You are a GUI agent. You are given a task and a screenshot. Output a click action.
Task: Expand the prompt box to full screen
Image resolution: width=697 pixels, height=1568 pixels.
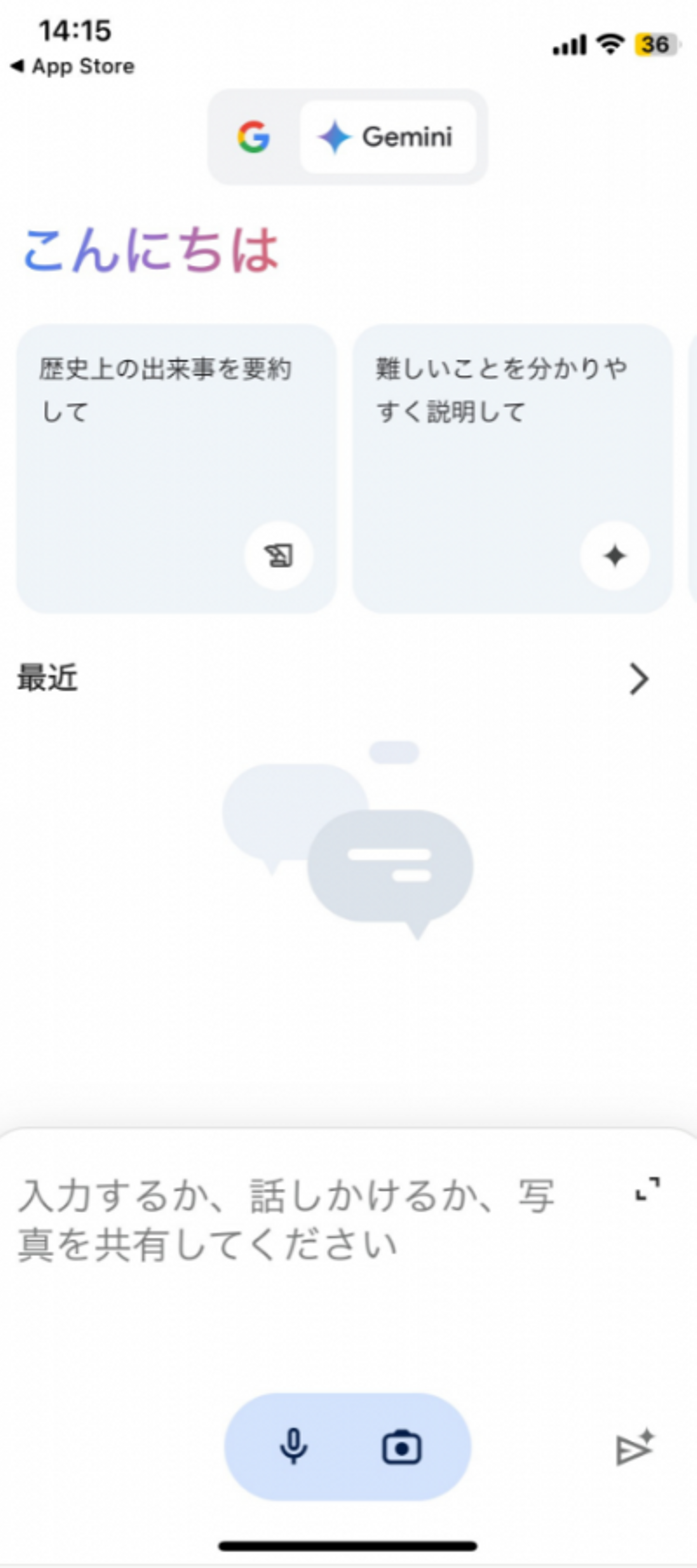(647, 1189)
